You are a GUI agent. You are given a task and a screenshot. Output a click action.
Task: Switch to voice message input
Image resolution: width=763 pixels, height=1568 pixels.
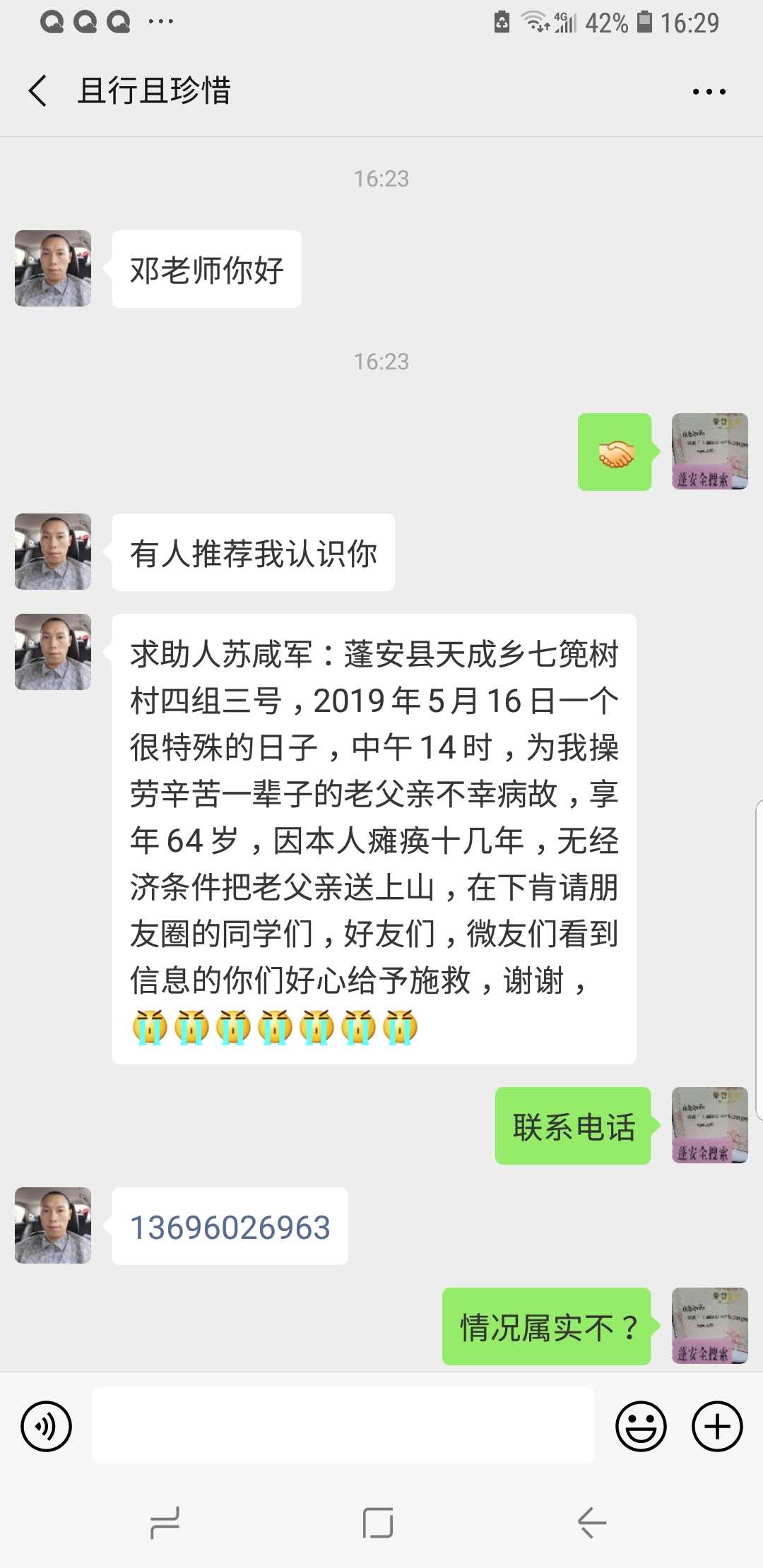(x=47, y=1426)
